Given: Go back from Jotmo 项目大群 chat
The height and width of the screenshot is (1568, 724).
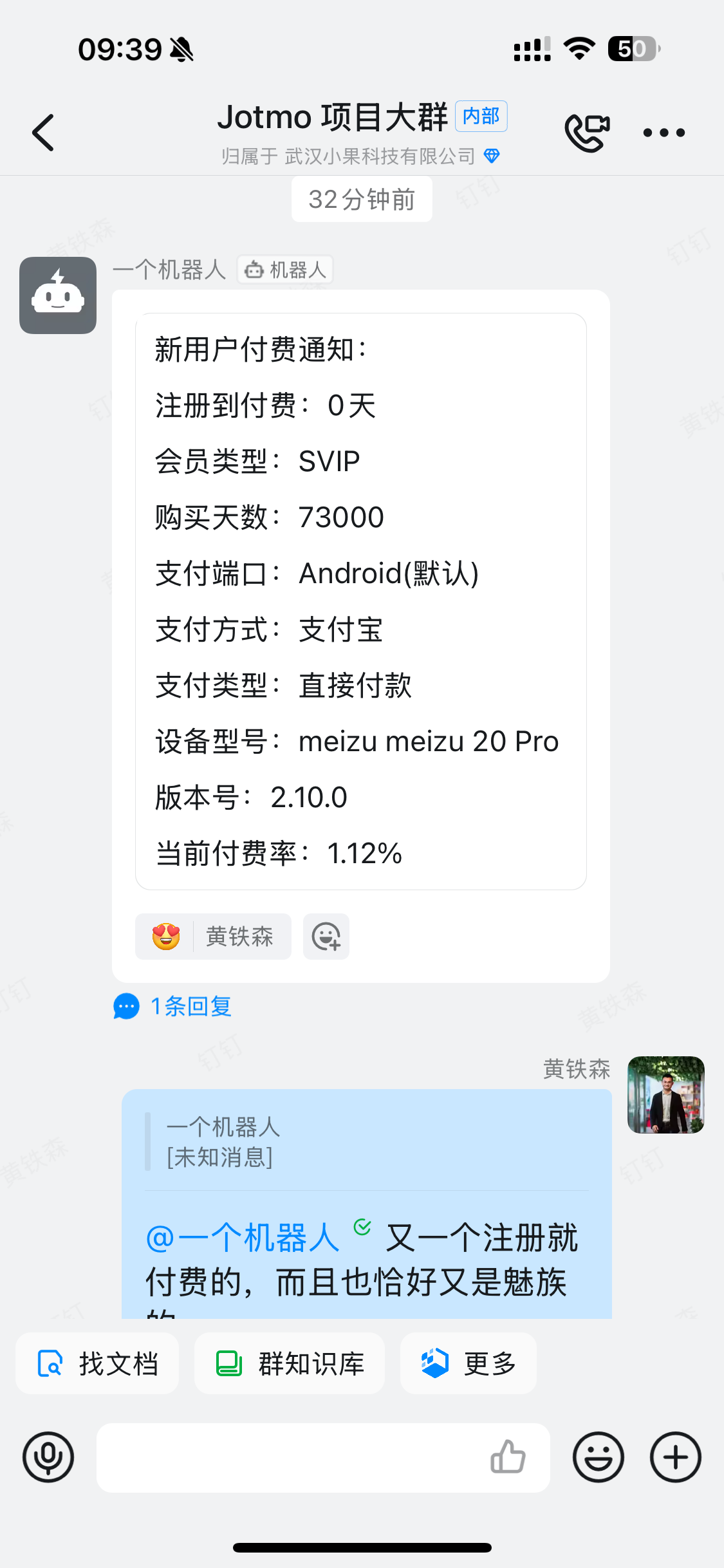Looking at the screenshot, I should (43, 133).
